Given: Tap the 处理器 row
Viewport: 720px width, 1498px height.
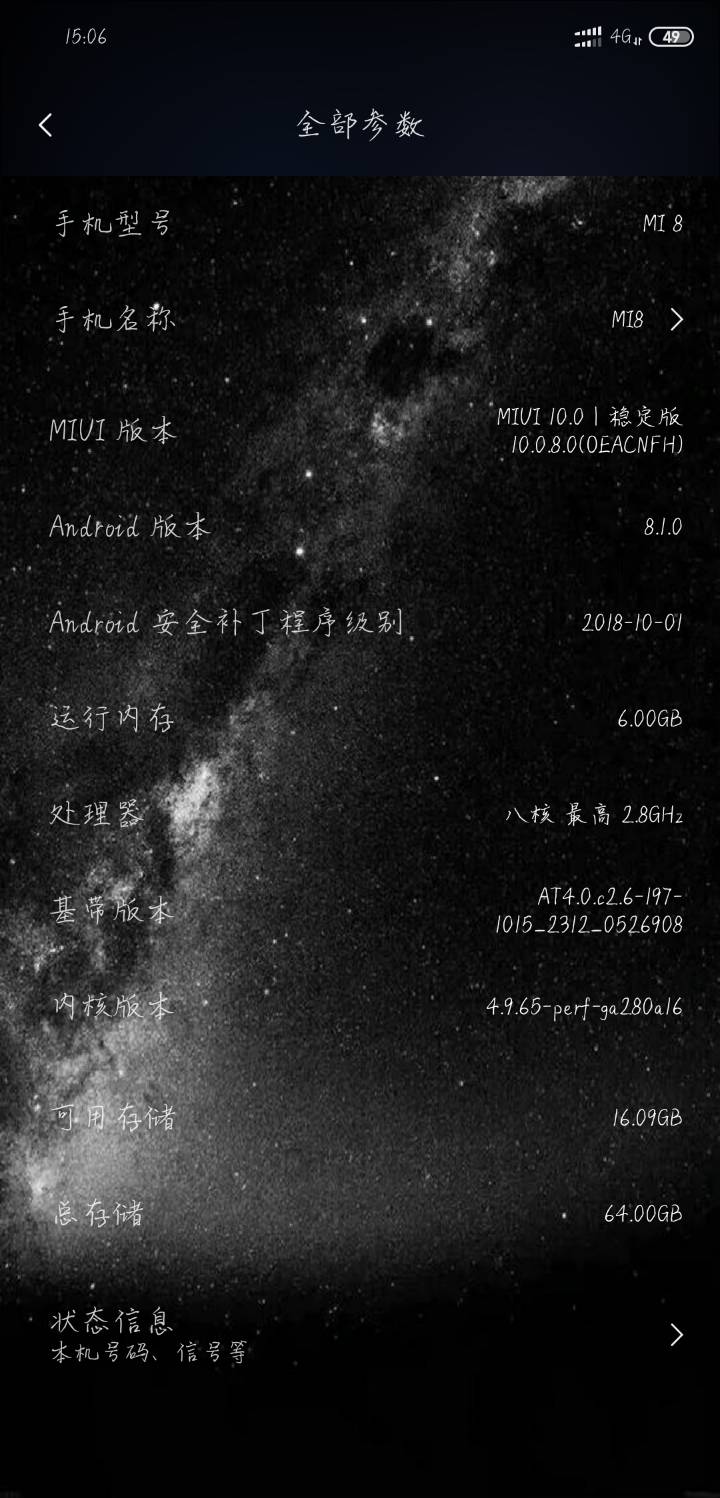Looking at the screenshot, I should click(x=360, y=814).
